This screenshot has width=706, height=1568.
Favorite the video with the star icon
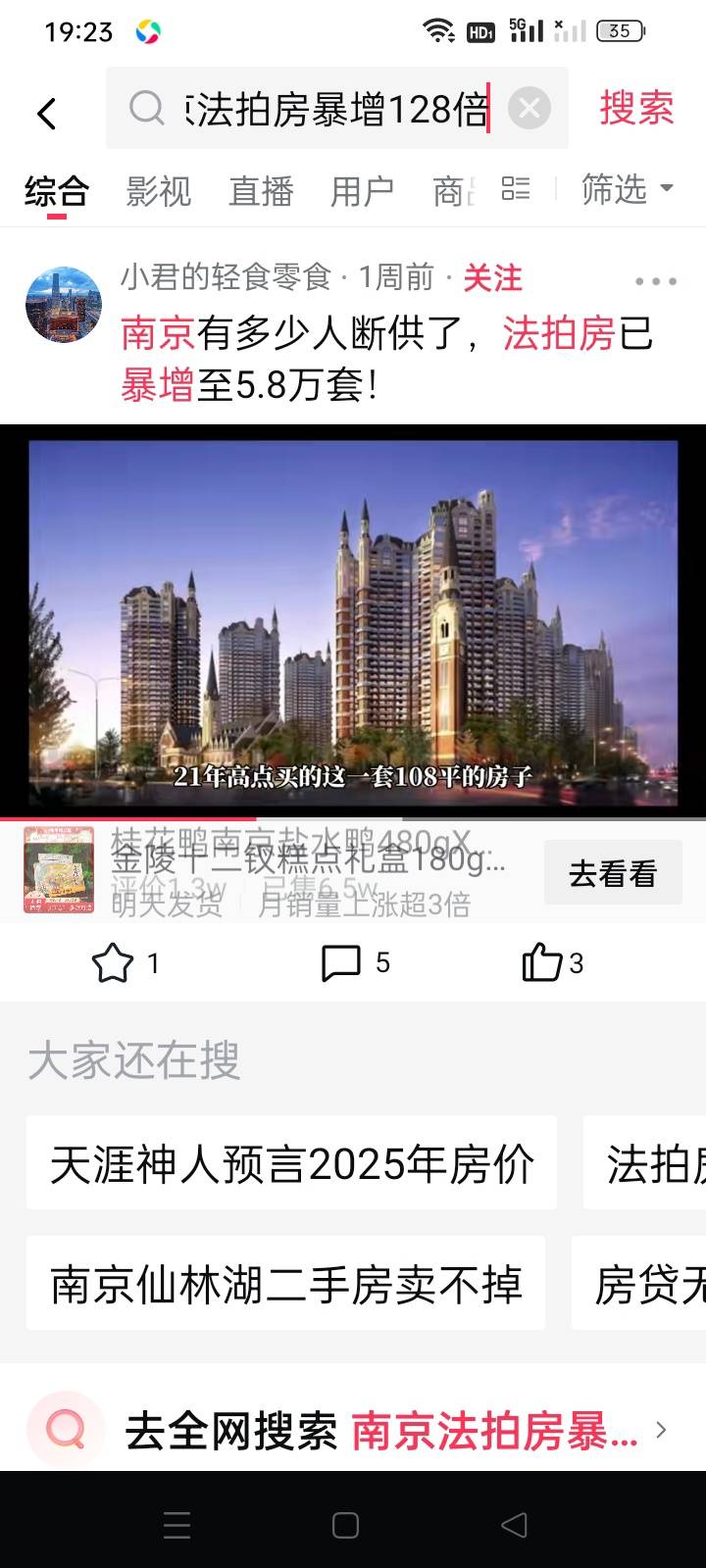(x=113, y=962)
